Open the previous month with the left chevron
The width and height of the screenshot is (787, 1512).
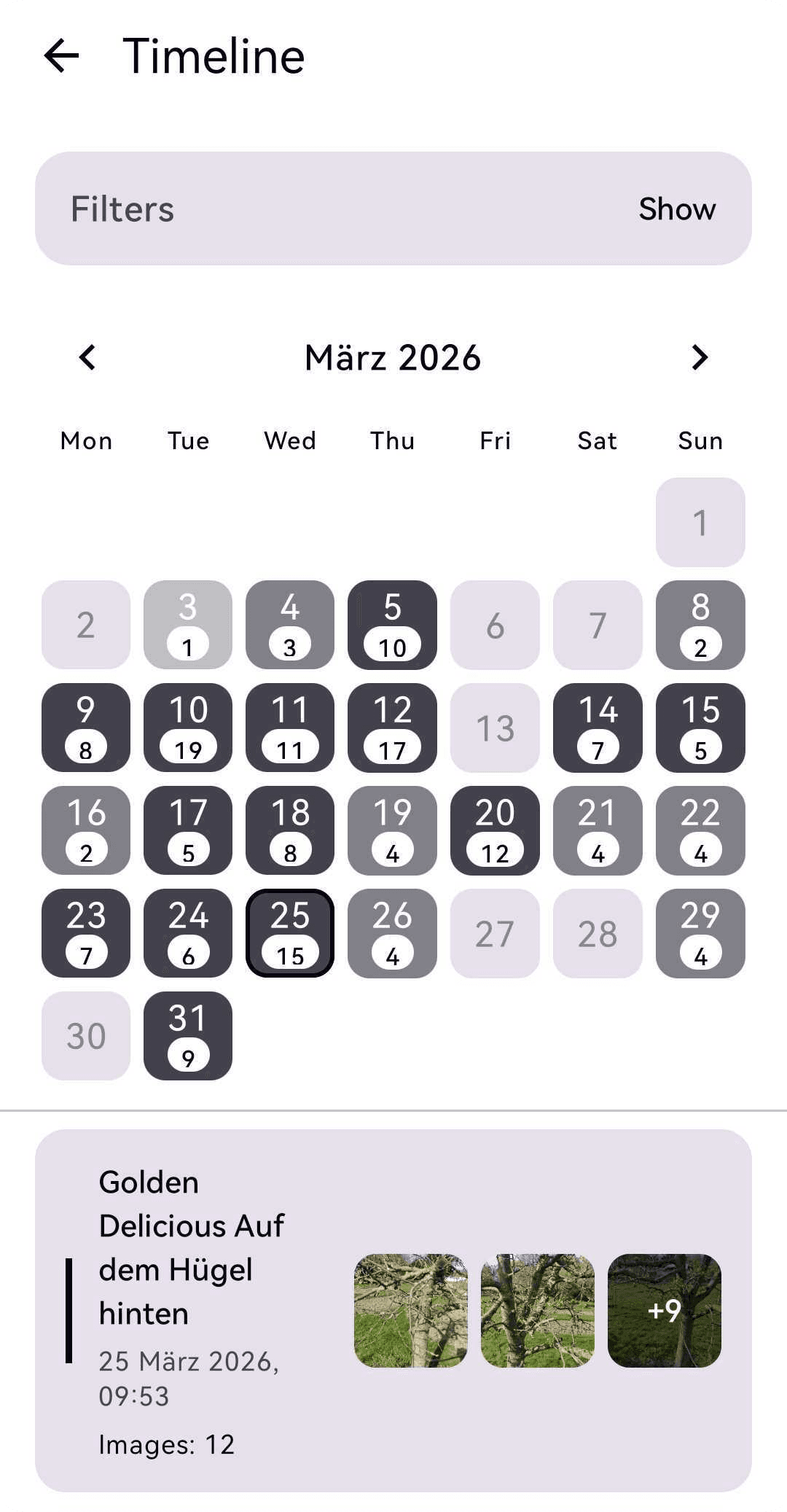coord(87,357)
